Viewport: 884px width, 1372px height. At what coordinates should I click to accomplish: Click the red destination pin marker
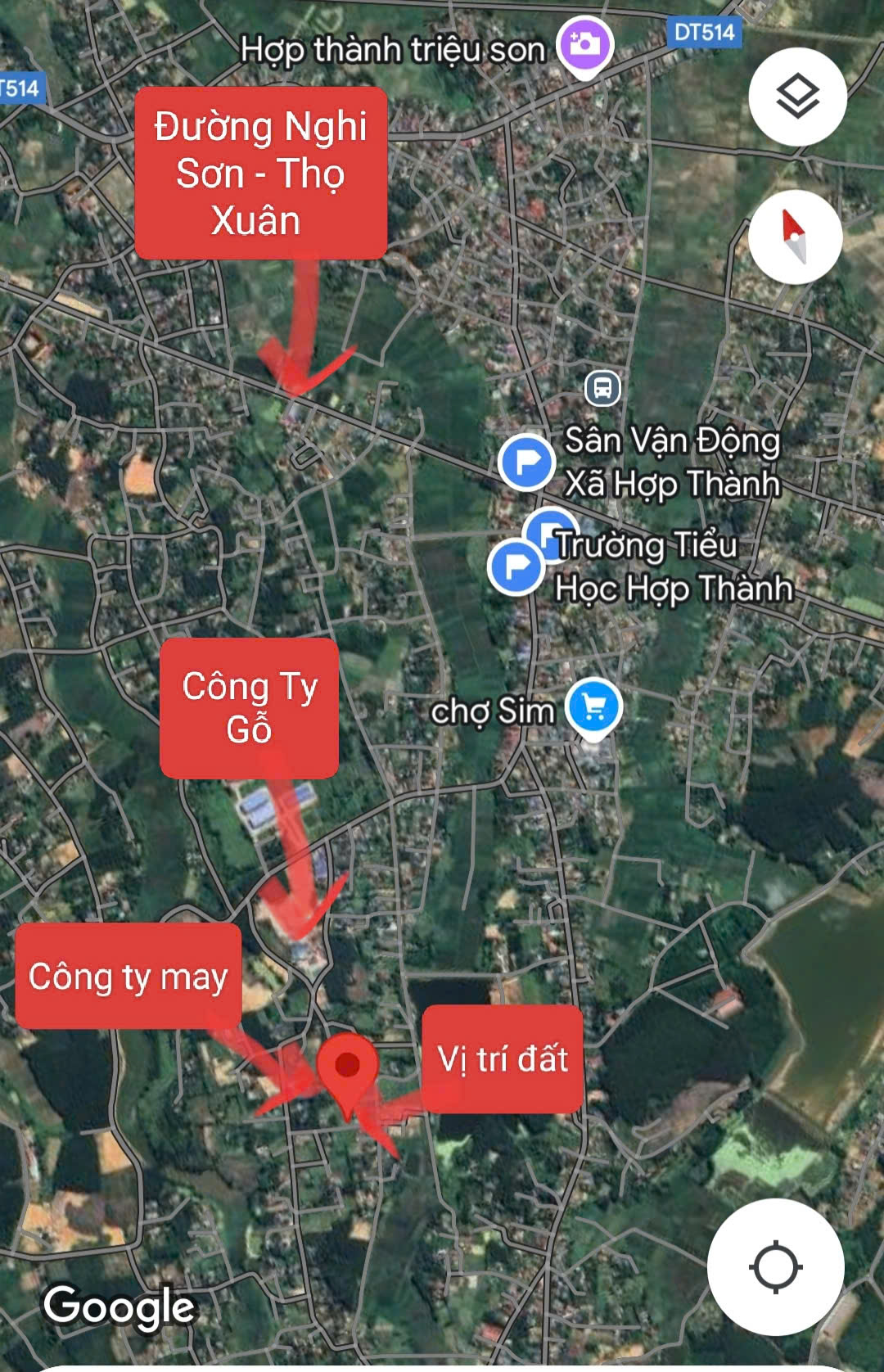[x=348, y=1064]
